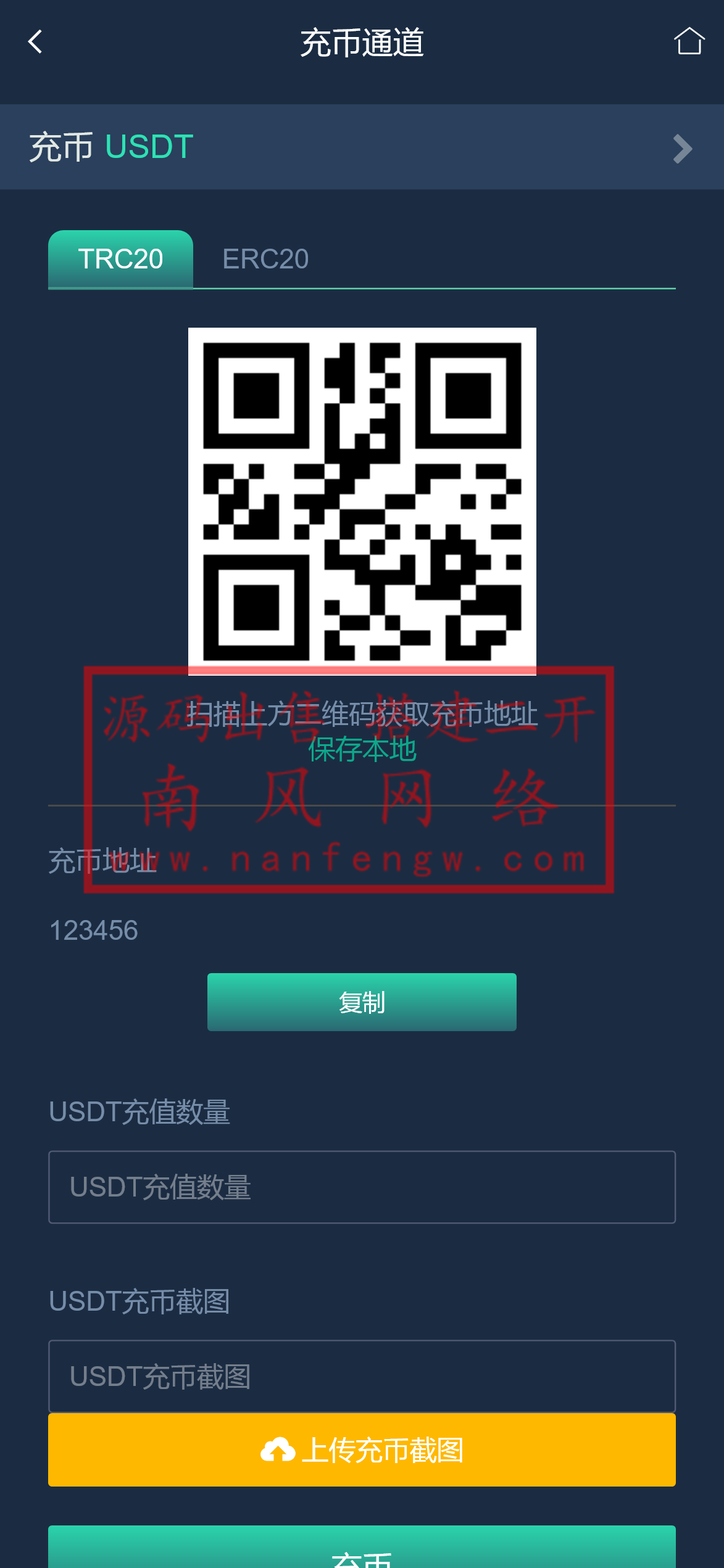Open the home icon in header
The image size is (724, 1568).
click(688, 42)
